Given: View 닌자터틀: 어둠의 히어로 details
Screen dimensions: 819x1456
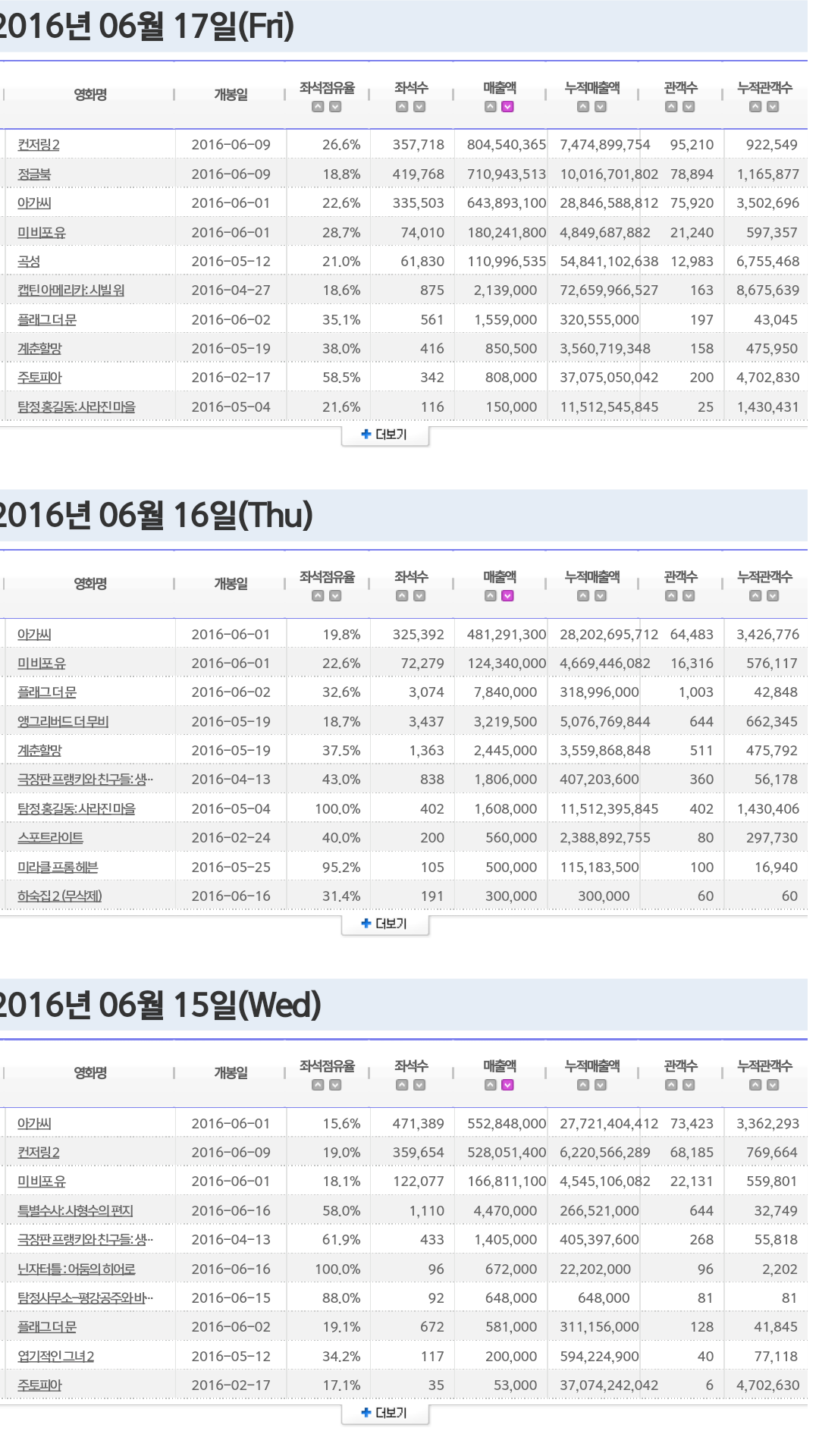Looking at the screenshot, I should coord(76,1269).
